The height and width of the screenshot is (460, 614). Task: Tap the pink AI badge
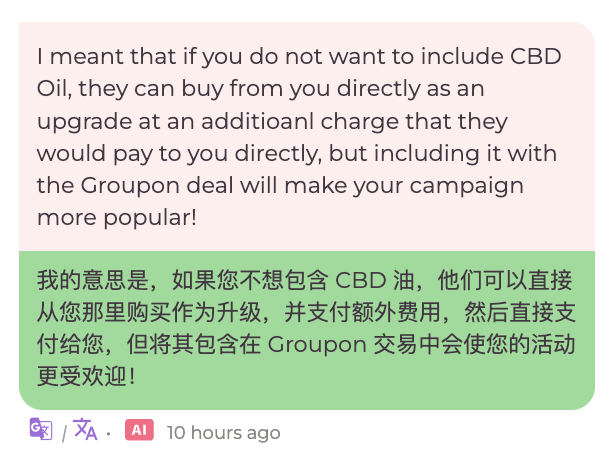(139, 431)
